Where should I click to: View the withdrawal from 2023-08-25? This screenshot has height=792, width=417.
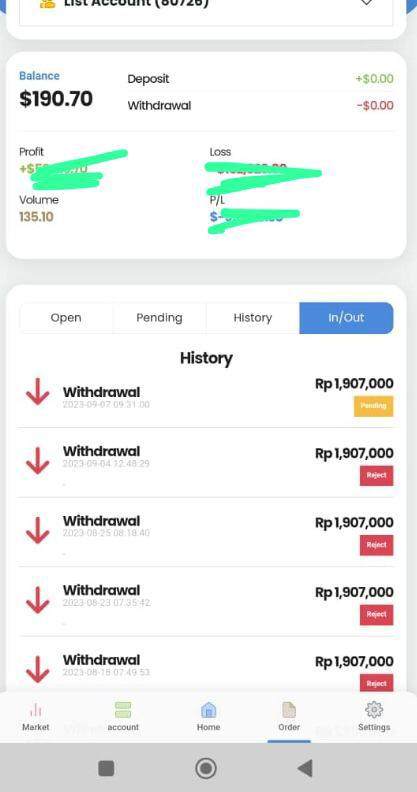coord(206,532)
